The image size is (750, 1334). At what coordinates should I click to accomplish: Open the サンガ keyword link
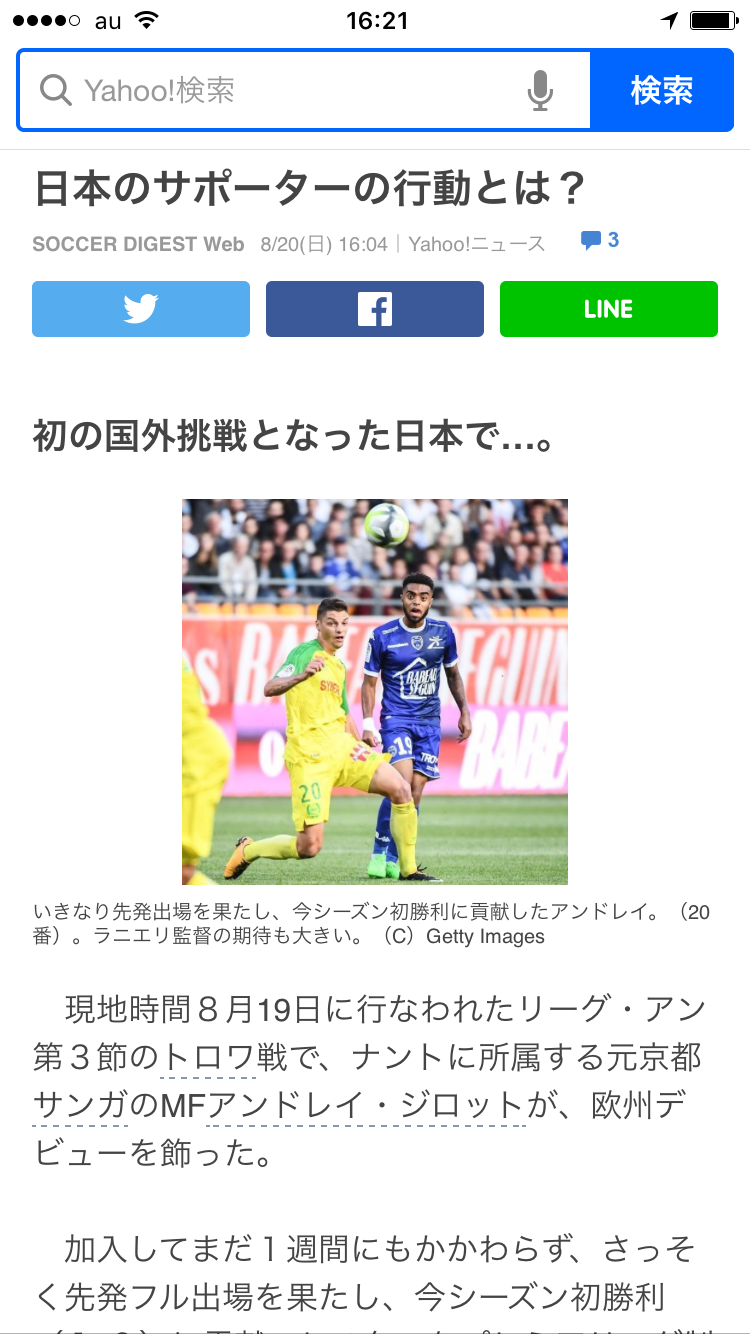(80, 1106)
